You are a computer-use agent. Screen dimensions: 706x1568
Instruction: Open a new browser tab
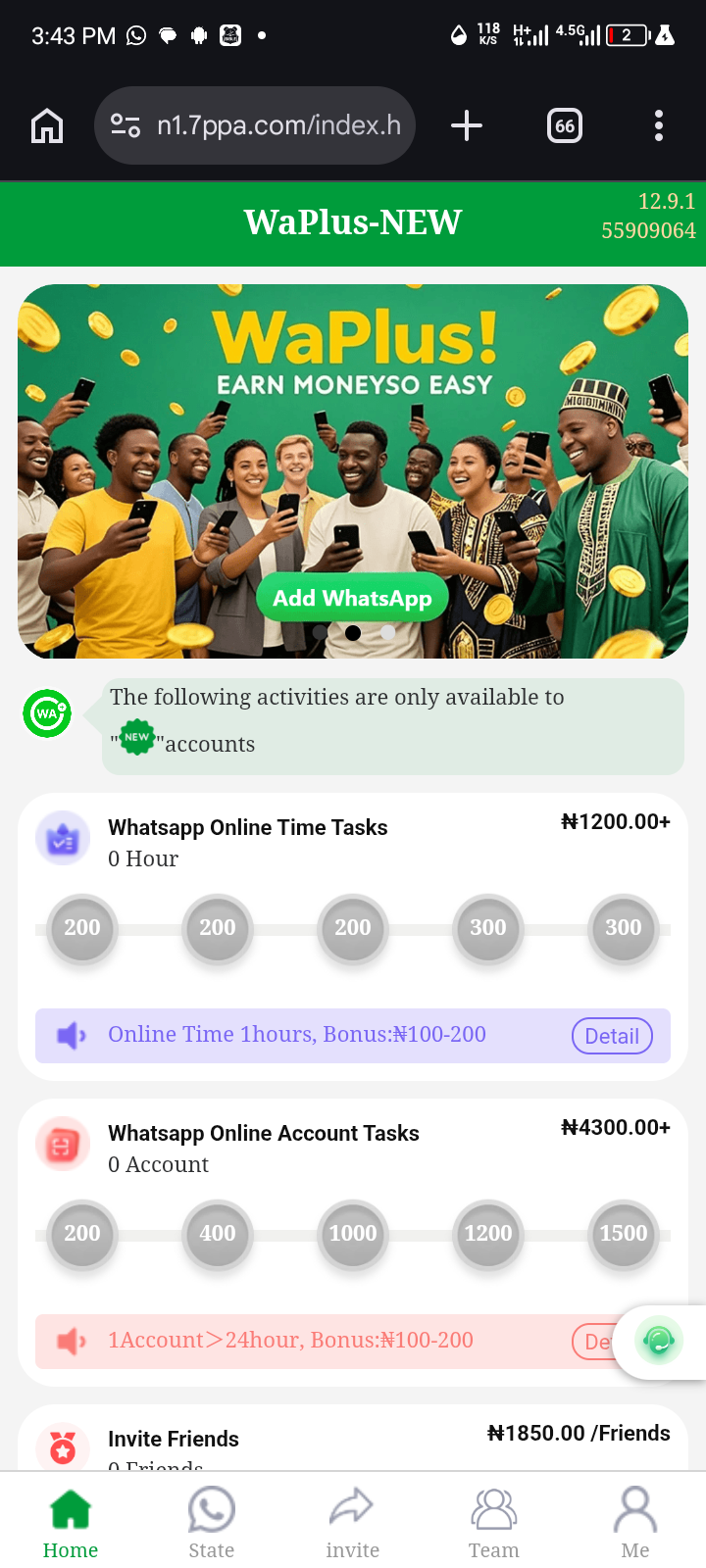(x=467, y=125)
